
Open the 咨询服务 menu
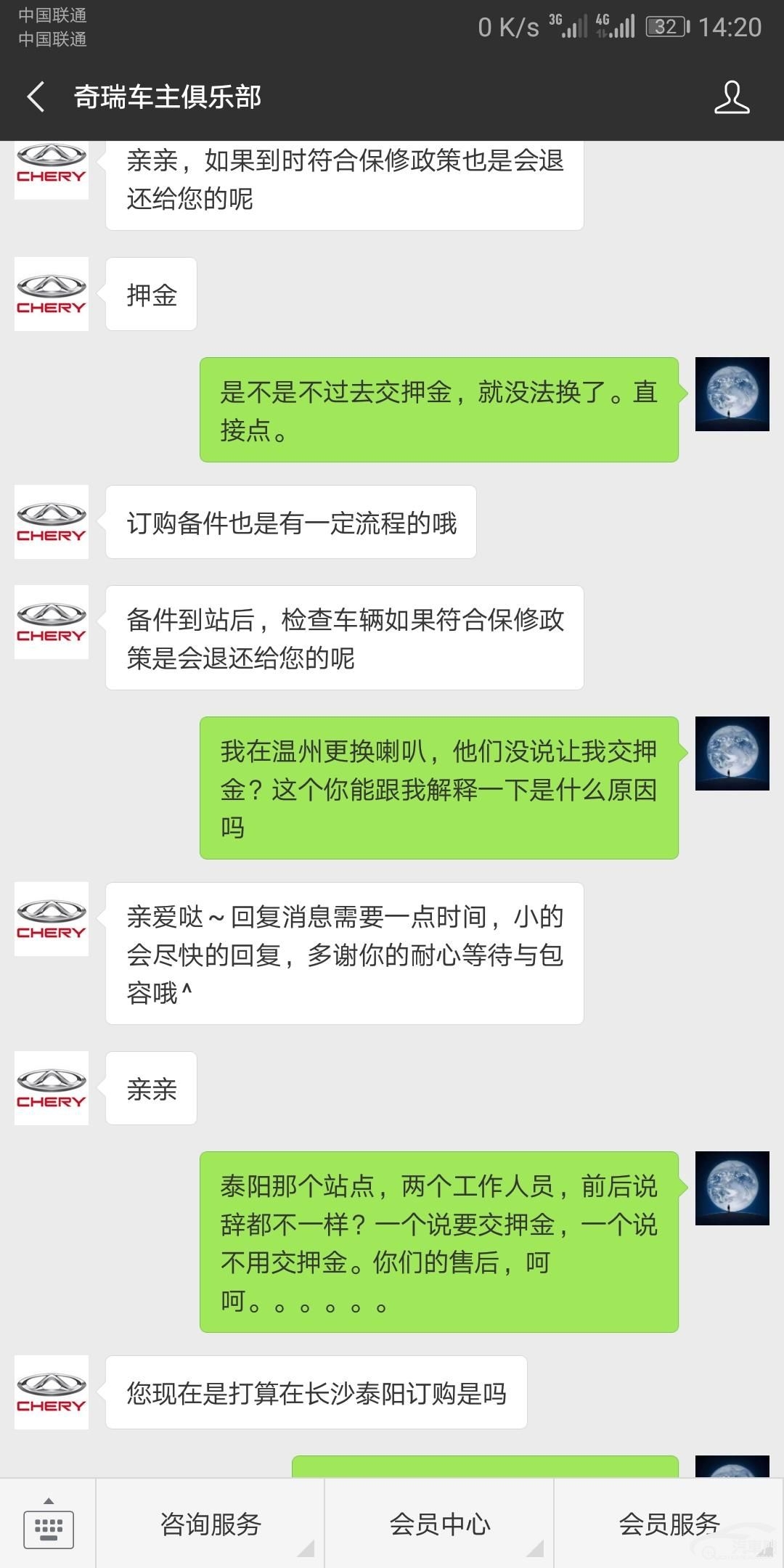coord(211,1524)
